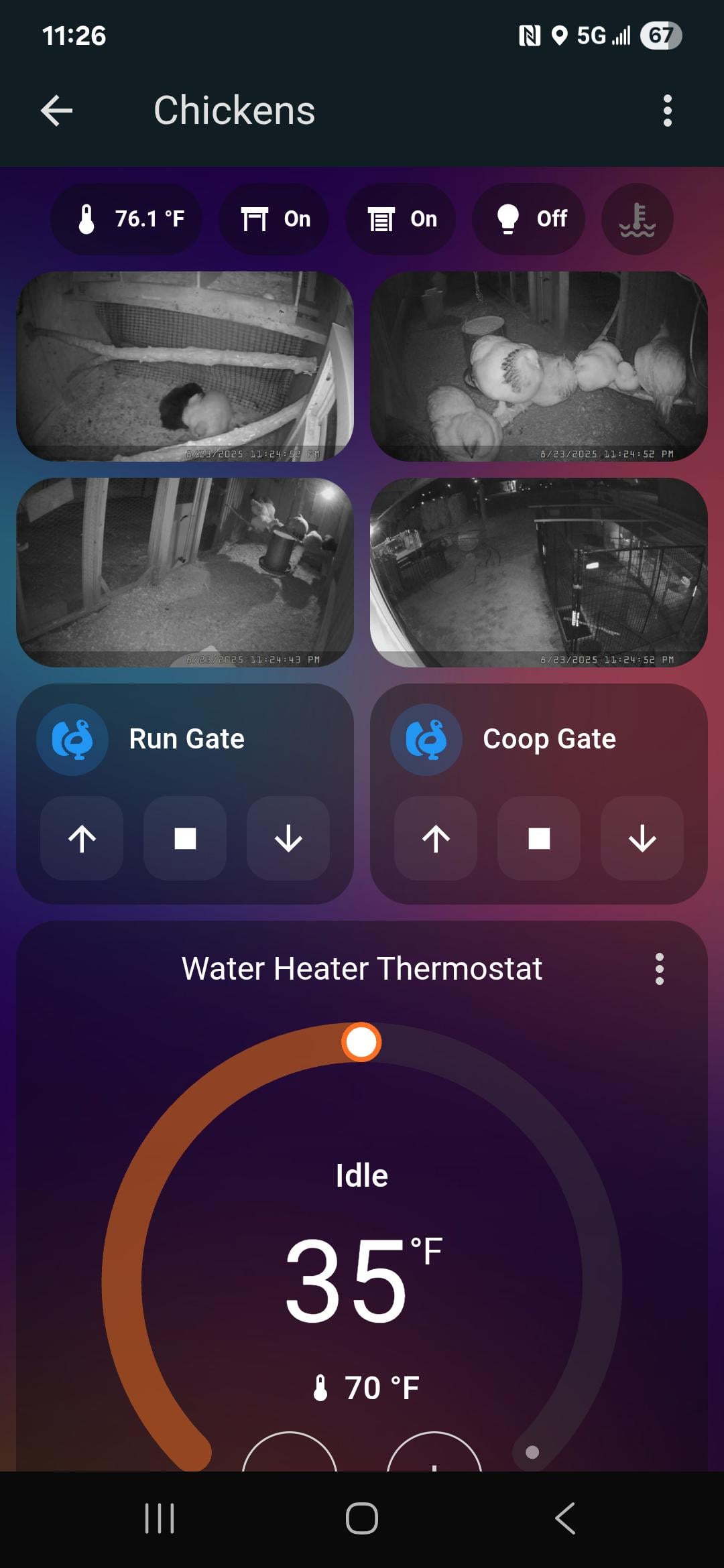The image size is (724, 1568).
Task: Open Run Gate details
Action: [x=186, y=739]
